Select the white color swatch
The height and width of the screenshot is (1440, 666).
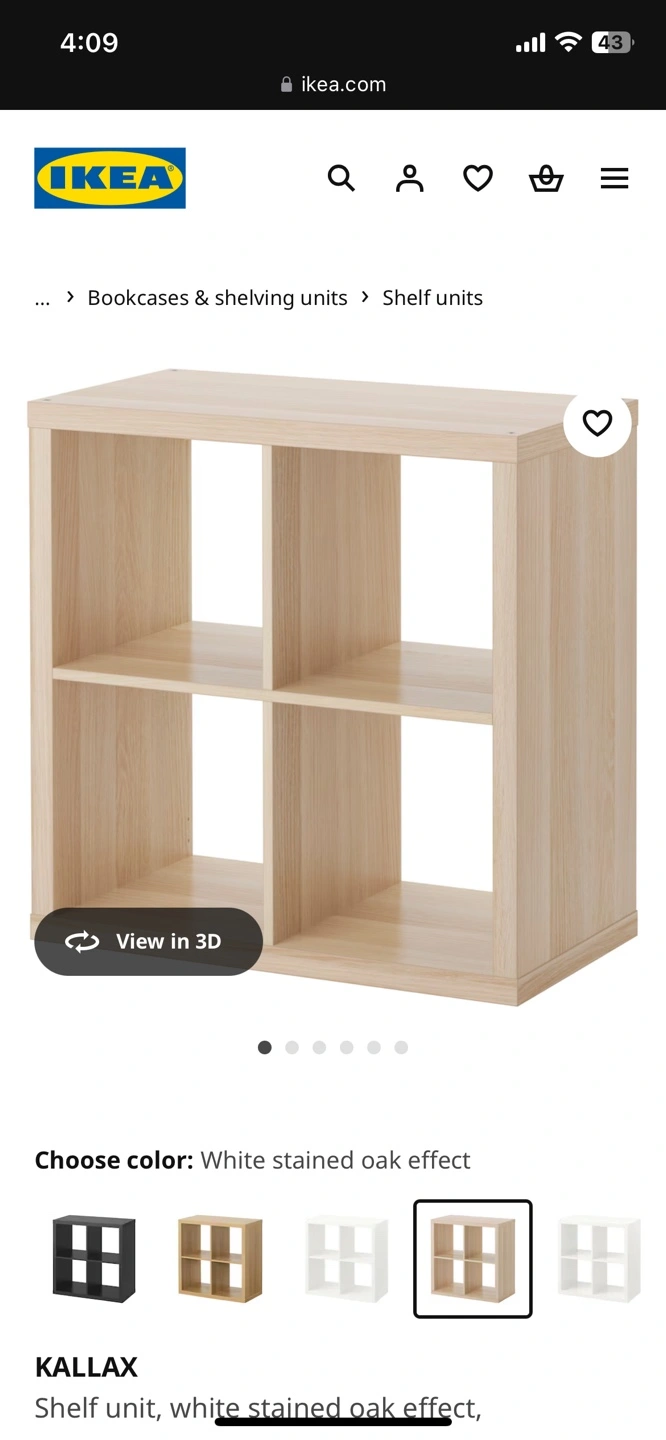coord(346,1258)
